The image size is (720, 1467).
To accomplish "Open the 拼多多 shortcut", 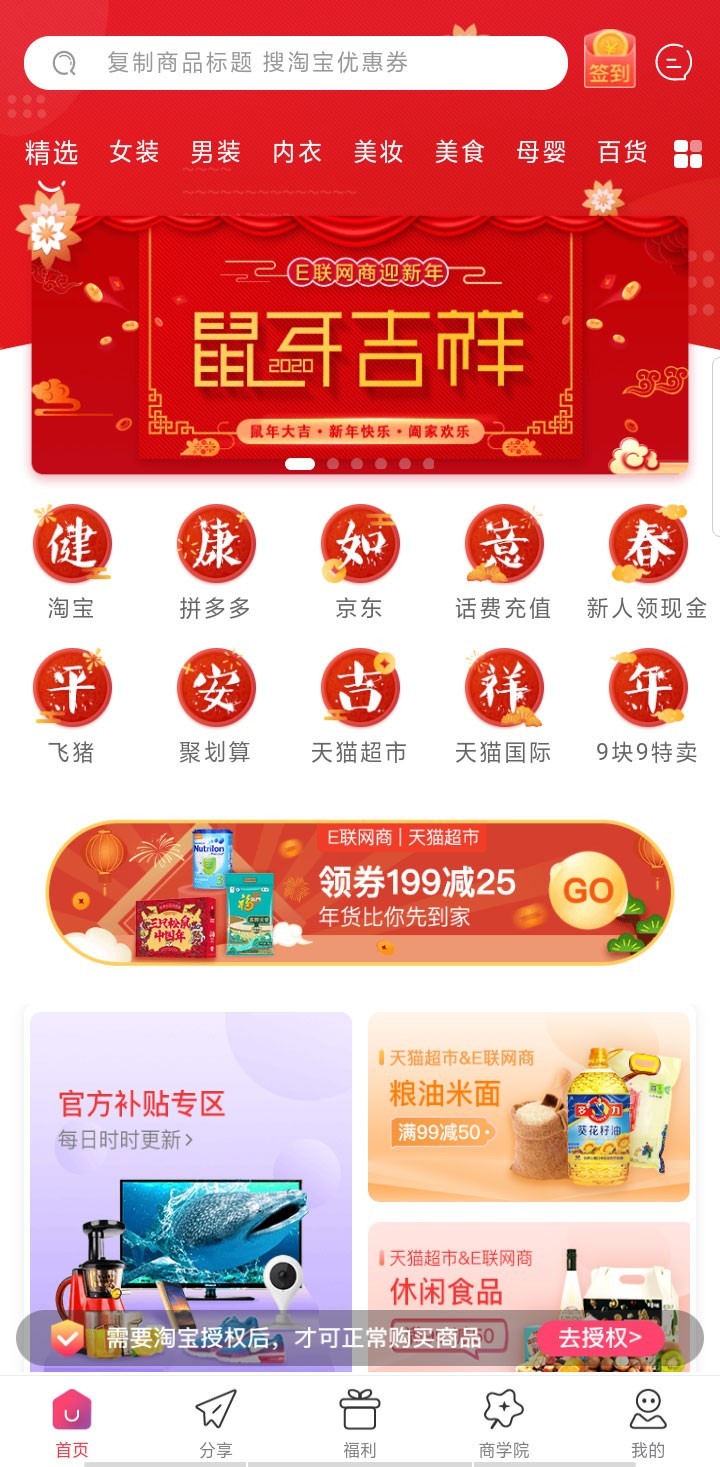I will 215,562.
